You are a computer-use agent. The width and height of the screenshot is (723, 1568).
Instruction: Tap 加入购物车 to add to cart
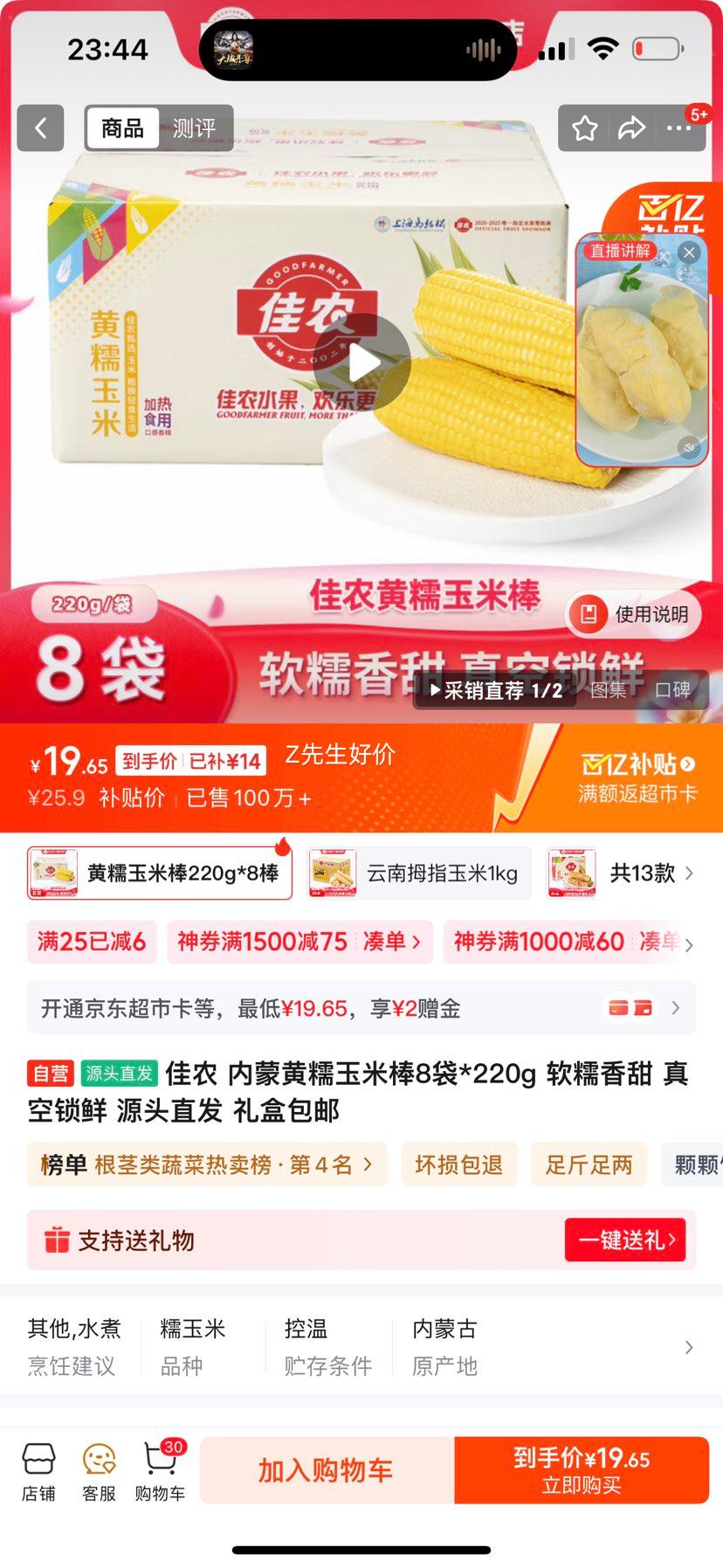[x=325, y=1469]
